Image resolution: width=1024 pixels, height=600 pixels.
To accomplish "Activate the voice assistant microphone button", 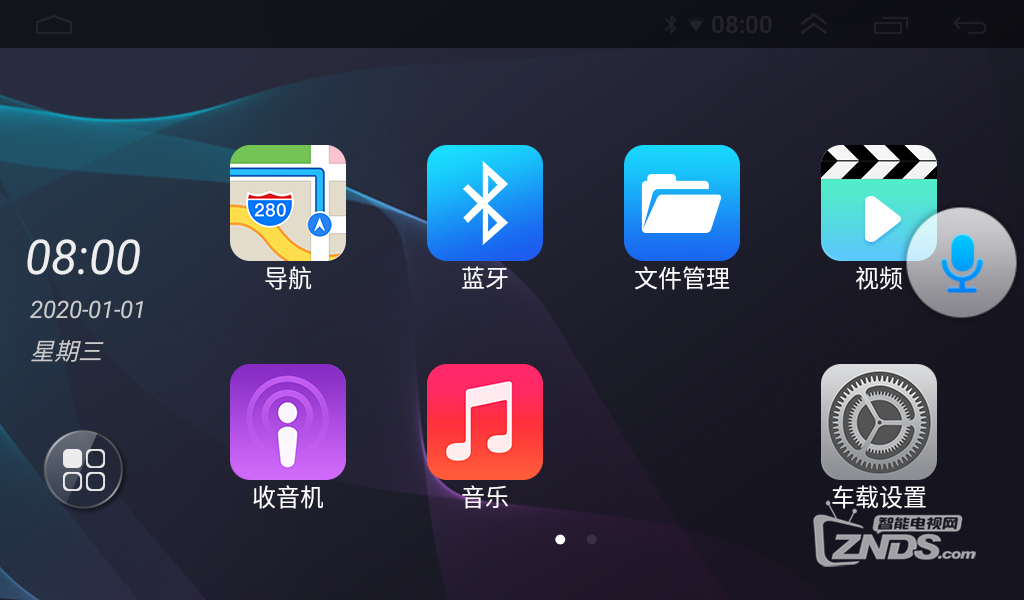I will 961,263.
